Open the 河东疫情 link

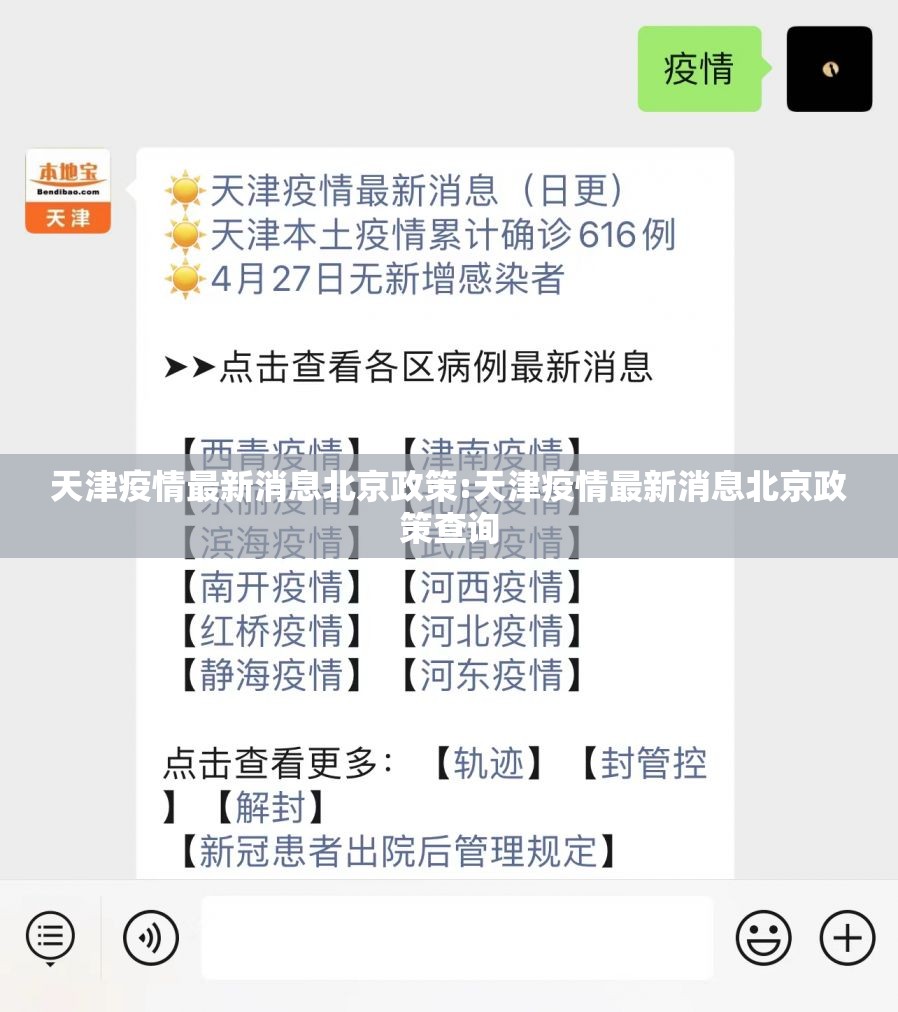tap(491, 675)
